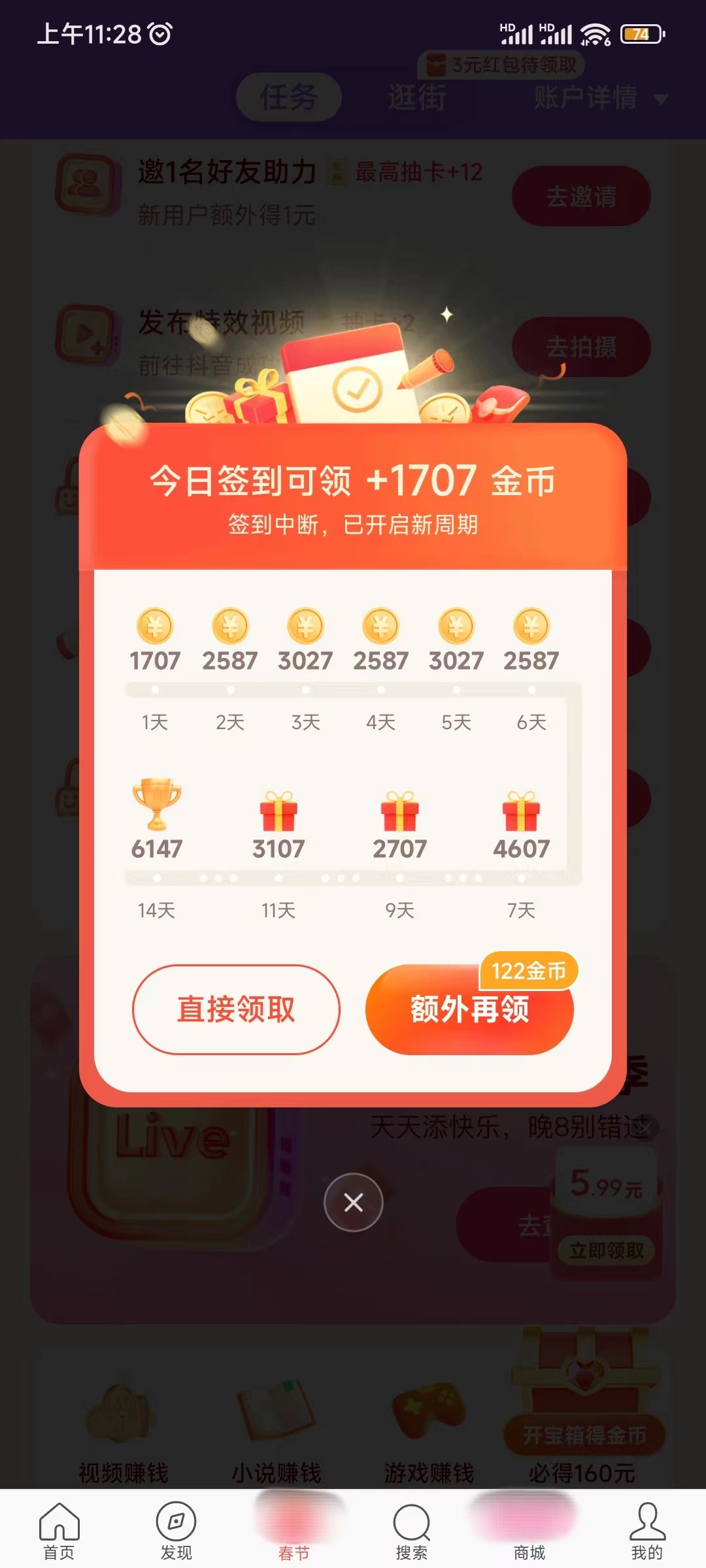Dismiss the check-in popup via the X circle
706x1568 pixels.
point(353,1202)
